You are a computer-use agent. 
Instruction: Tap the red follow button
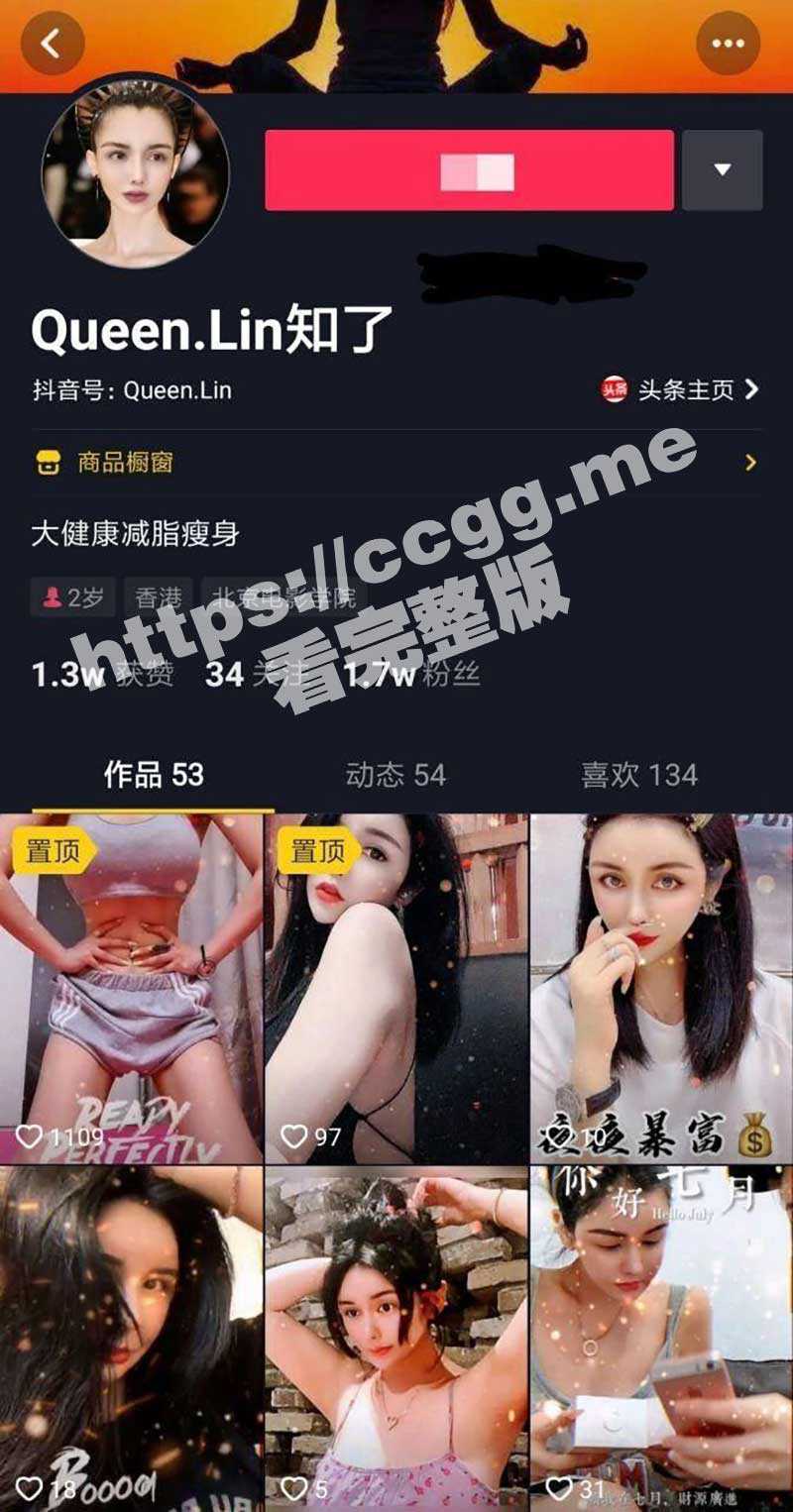[469, 170]
